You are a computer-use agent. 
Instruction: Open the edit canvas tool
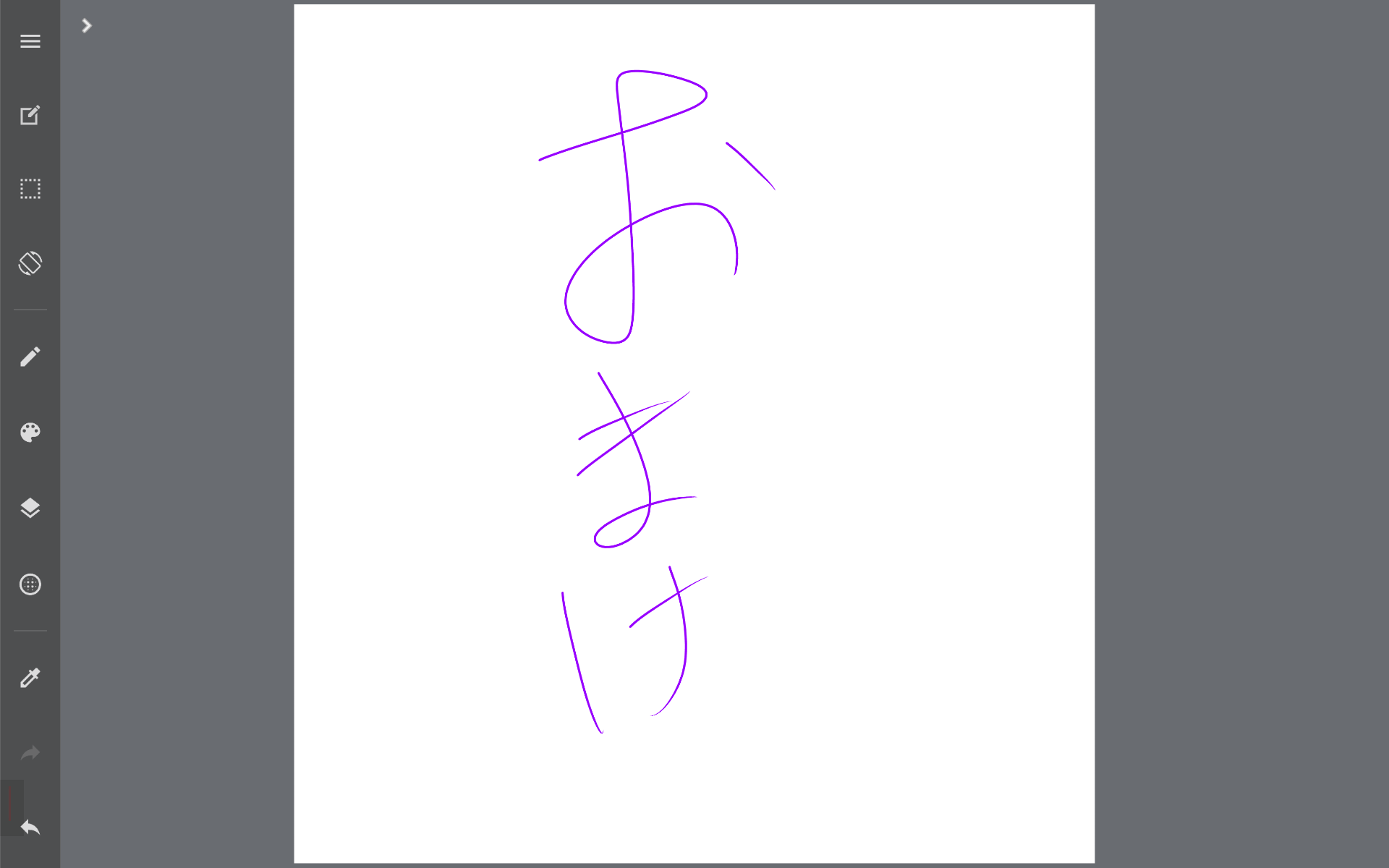[x=30, y=116]
